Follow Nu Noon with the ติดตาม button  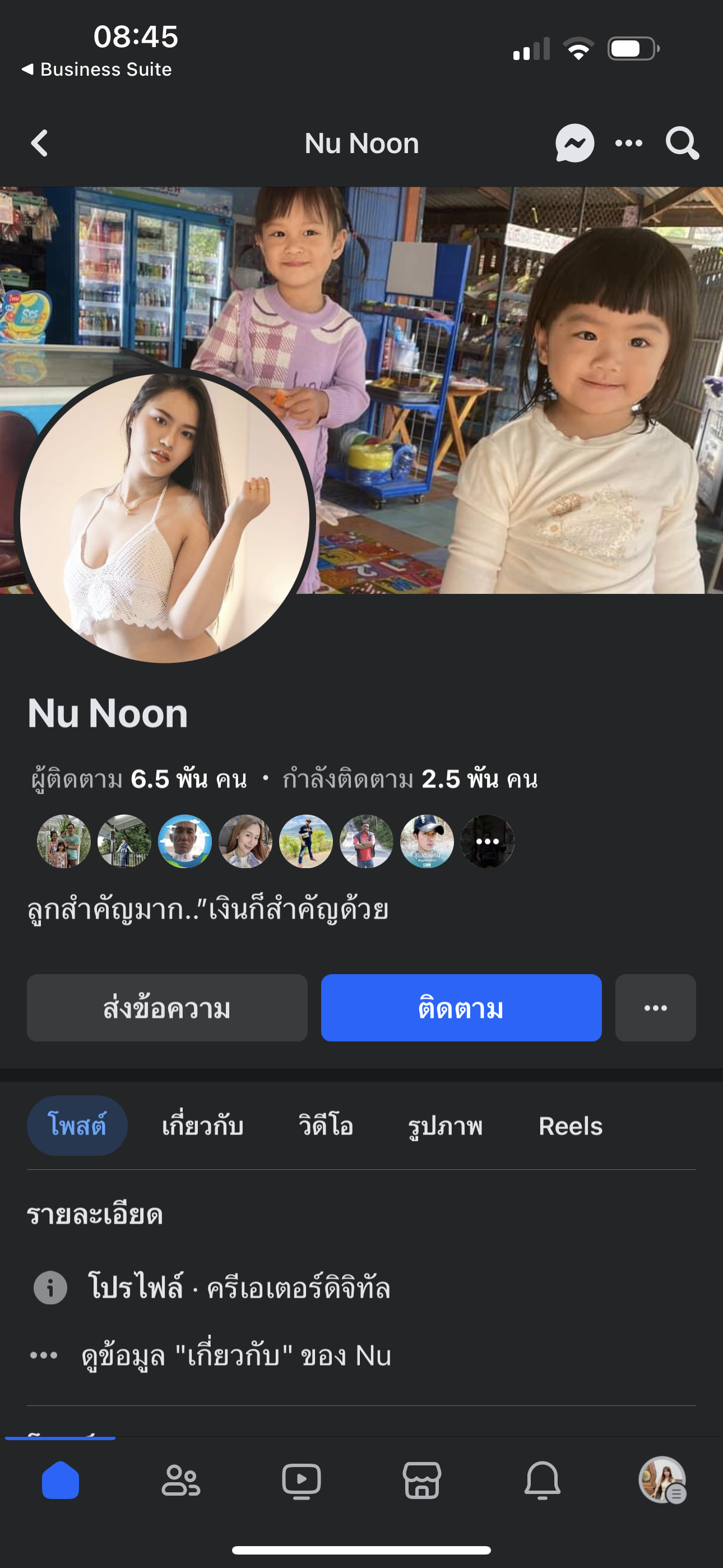(x=461, y=1008)
